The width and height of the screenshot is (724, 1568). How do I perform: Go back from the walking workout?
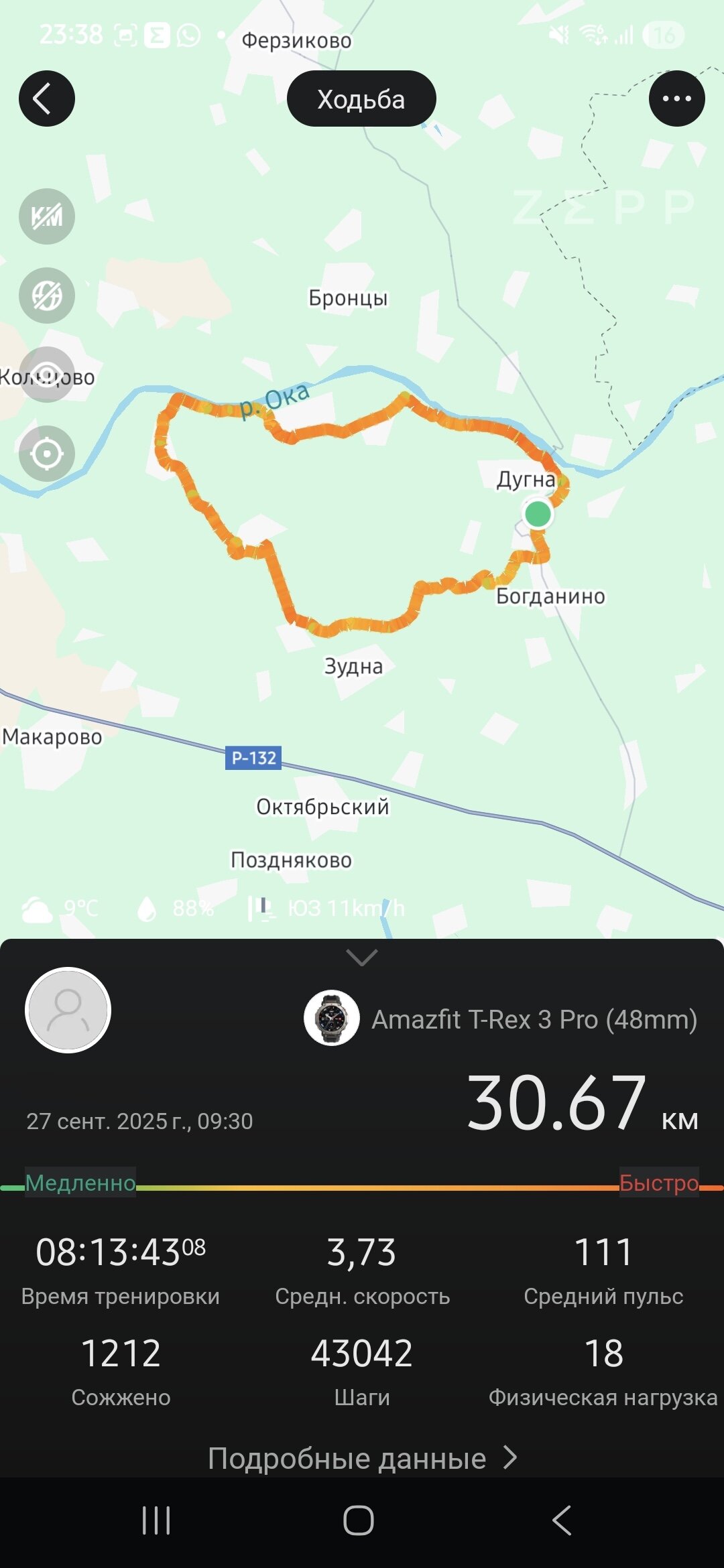tap(46, 99)
